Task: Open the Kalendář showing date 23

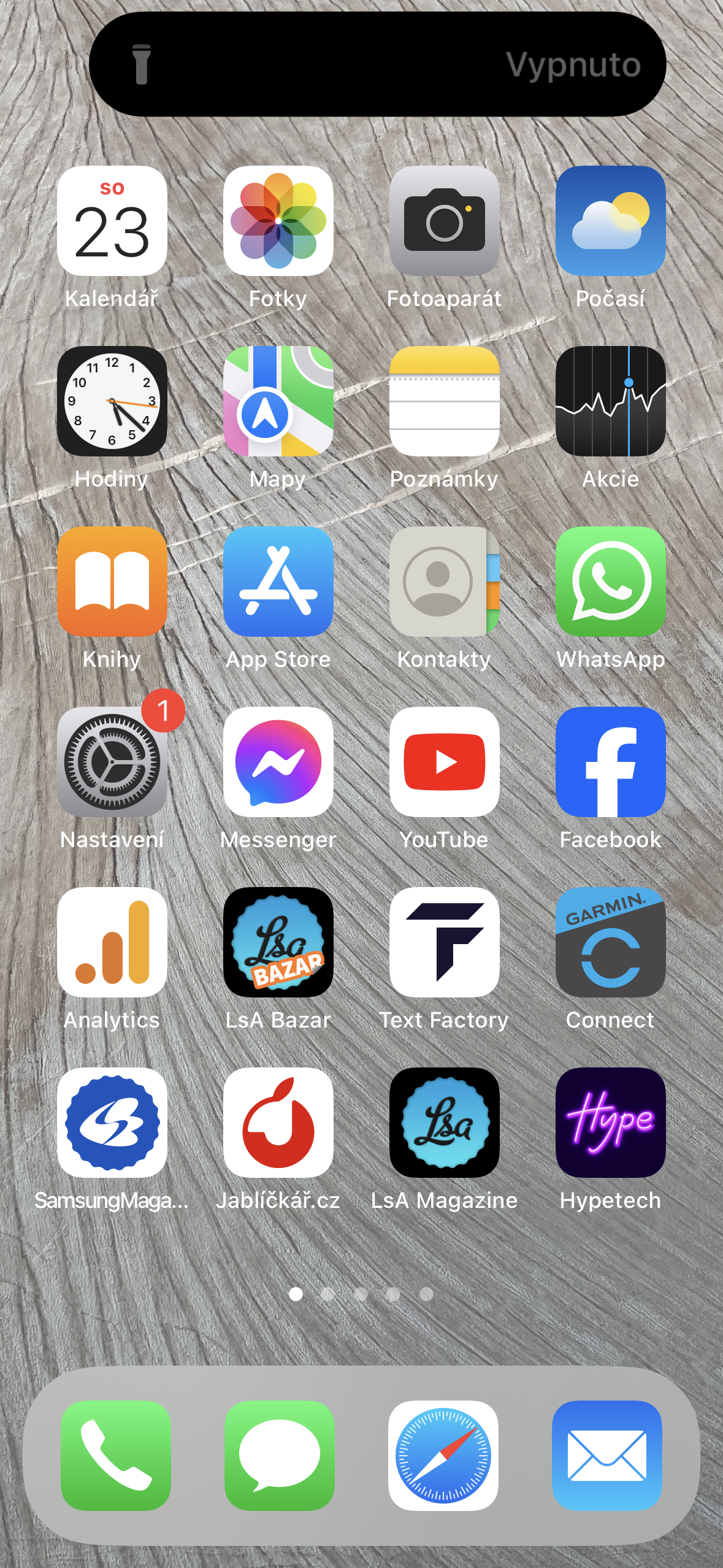Action: [112, 223]
